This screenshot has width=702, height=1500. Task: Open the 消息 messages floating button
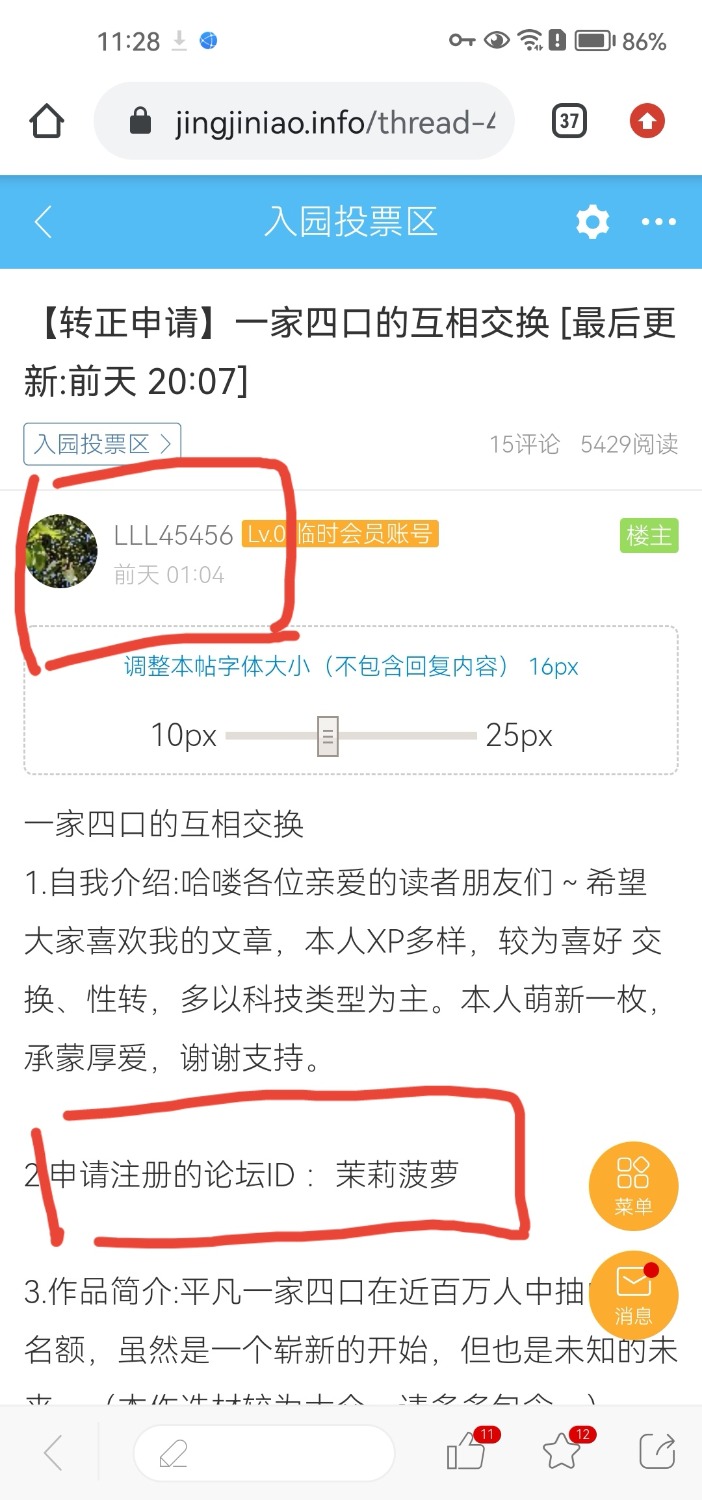pyautogui.click(x=633, y=1296)
